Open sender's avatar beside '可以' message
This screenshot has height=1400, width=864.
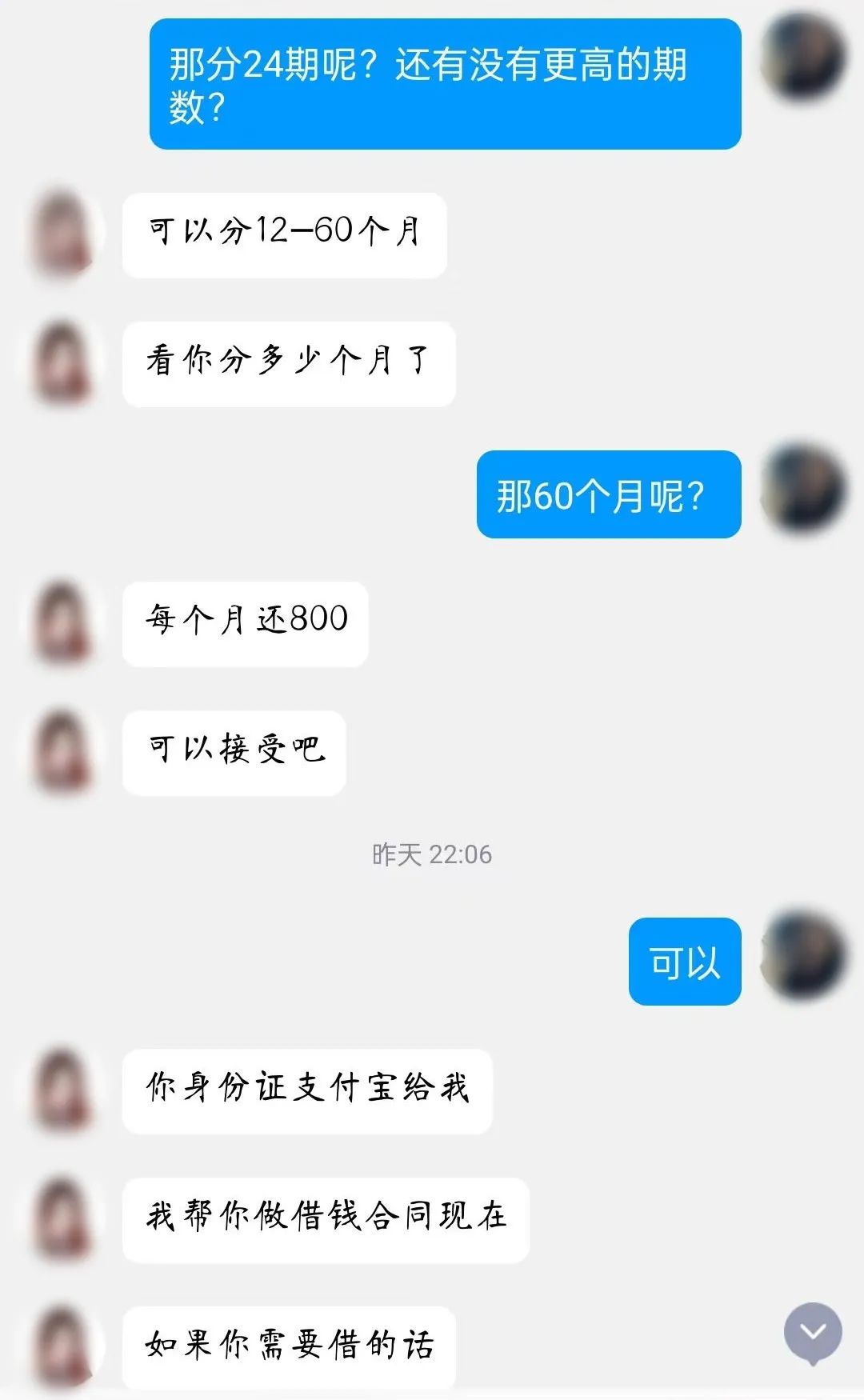(803, 956)
